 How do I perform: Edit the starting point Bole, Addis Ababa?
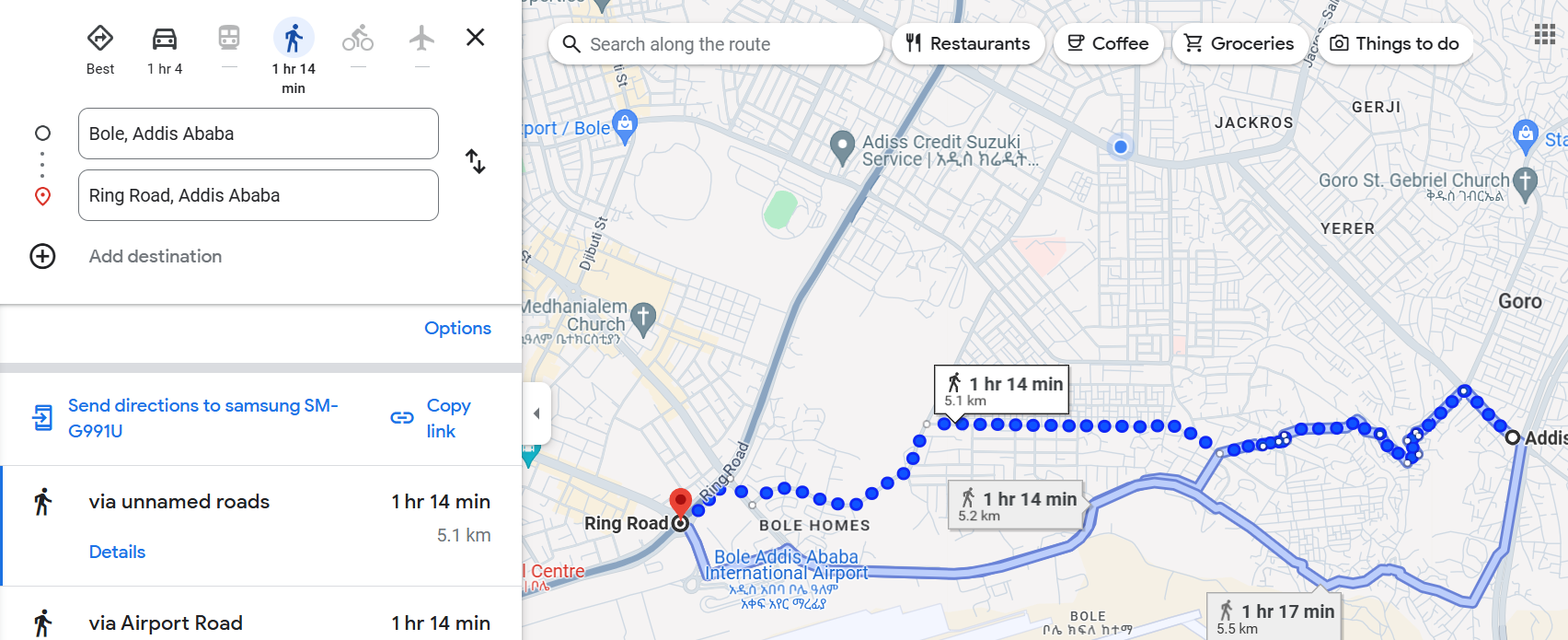point(259,134)
